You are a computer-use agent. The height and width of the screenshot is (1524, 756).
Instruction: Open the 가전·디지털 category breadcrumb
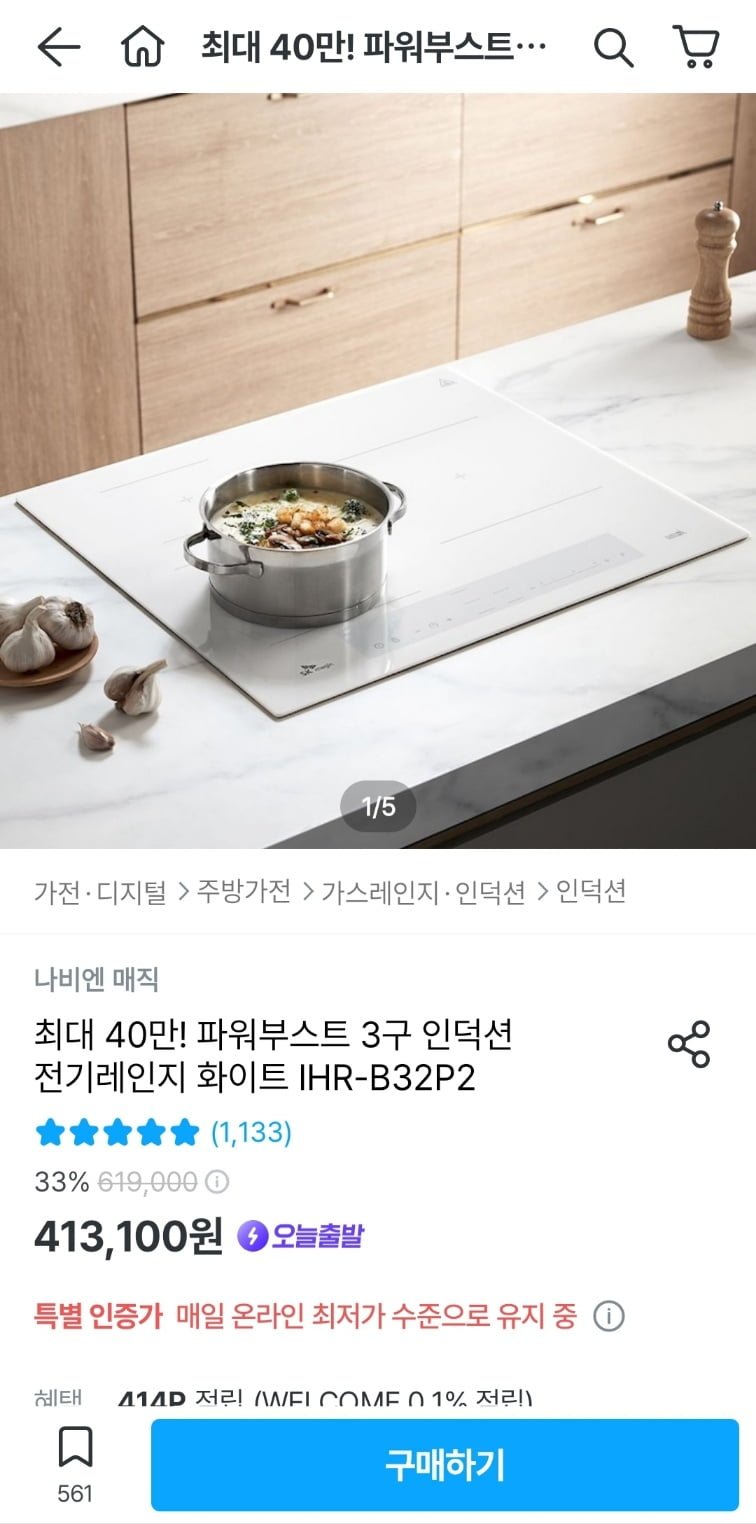pyautogui.click(x=100, y=891)
